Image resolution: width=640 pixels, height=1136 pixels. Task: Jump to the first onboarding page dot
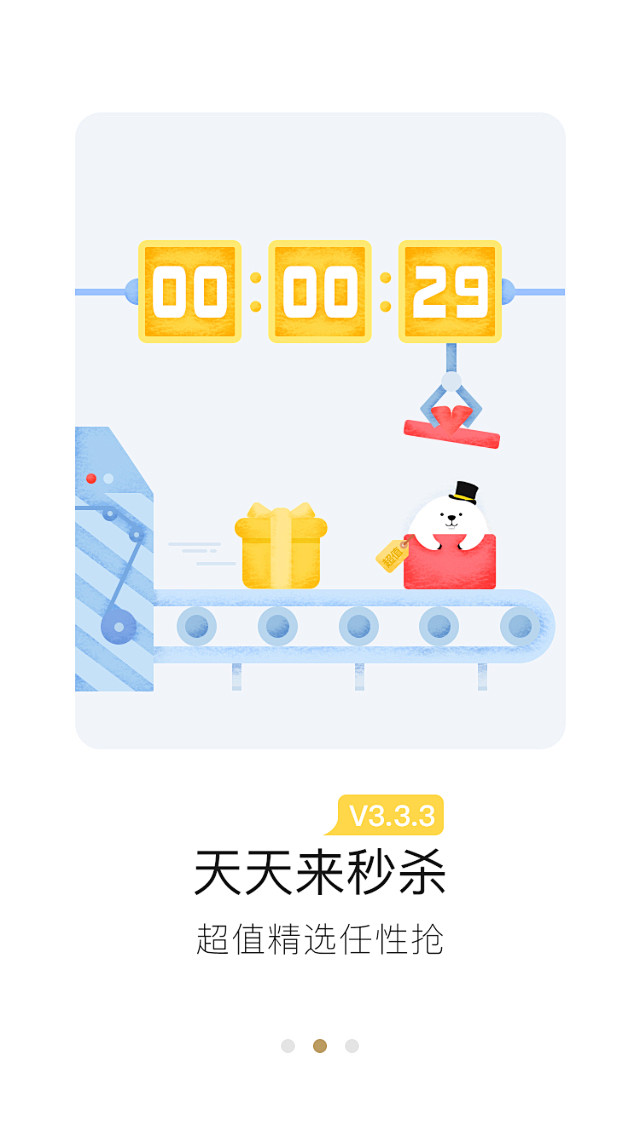coord(288,1045)
